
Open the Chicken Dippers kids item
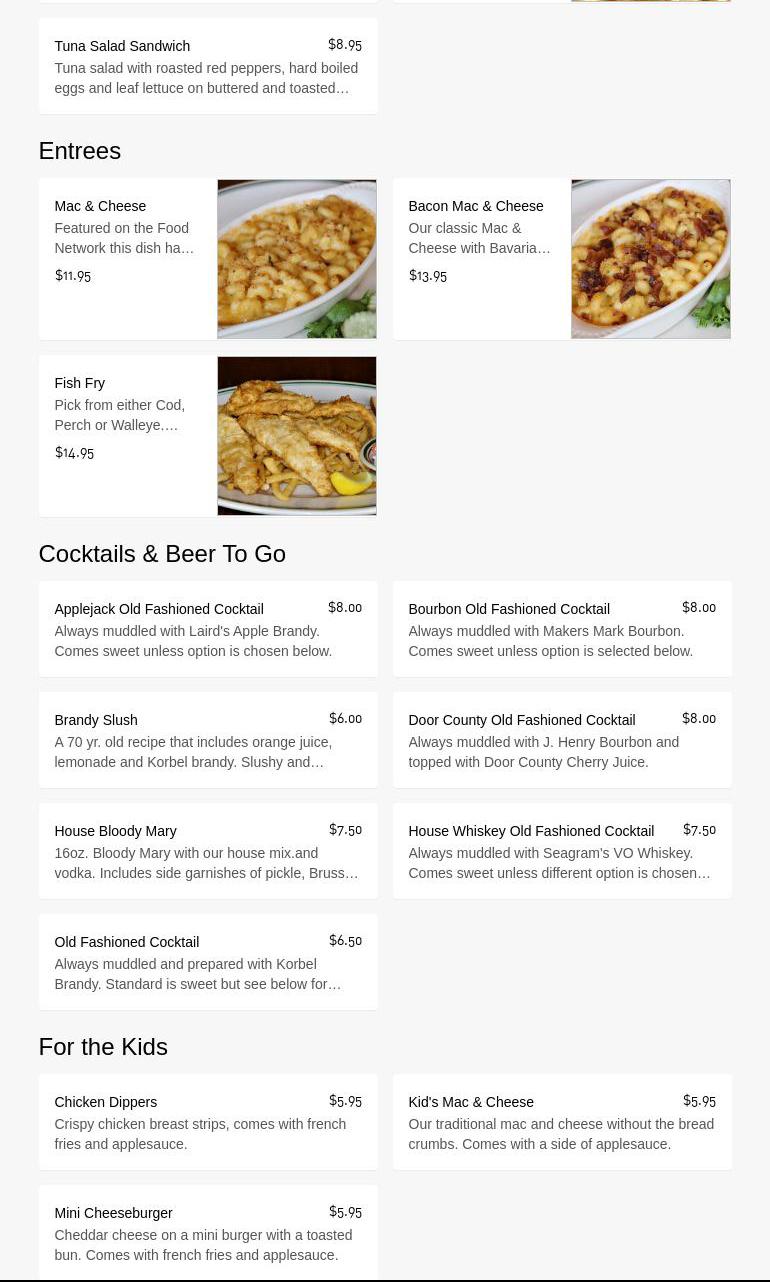click(207, 1122)
